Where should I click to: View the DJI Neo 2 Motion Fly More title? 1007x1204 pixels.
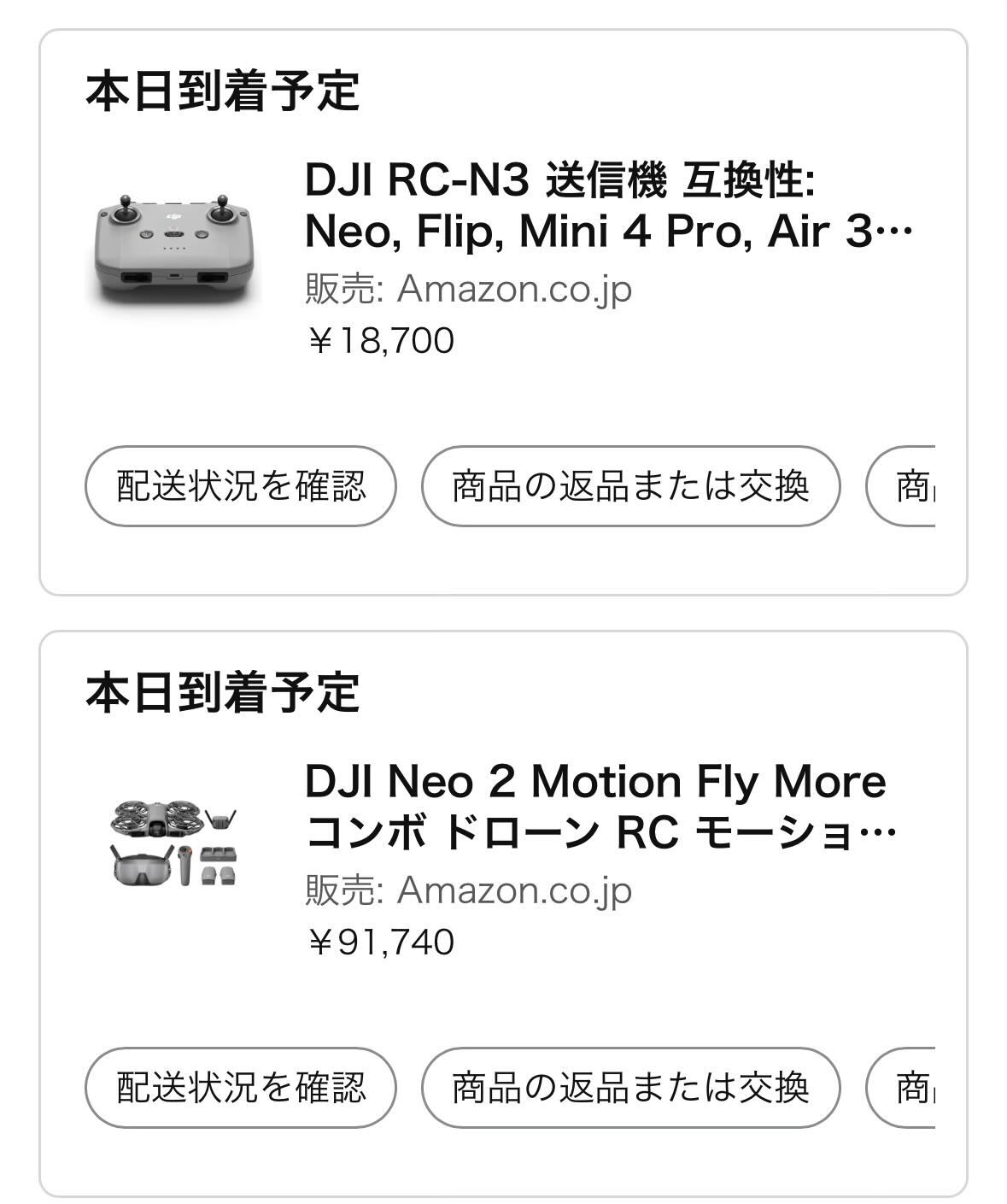tap(600, 807)
